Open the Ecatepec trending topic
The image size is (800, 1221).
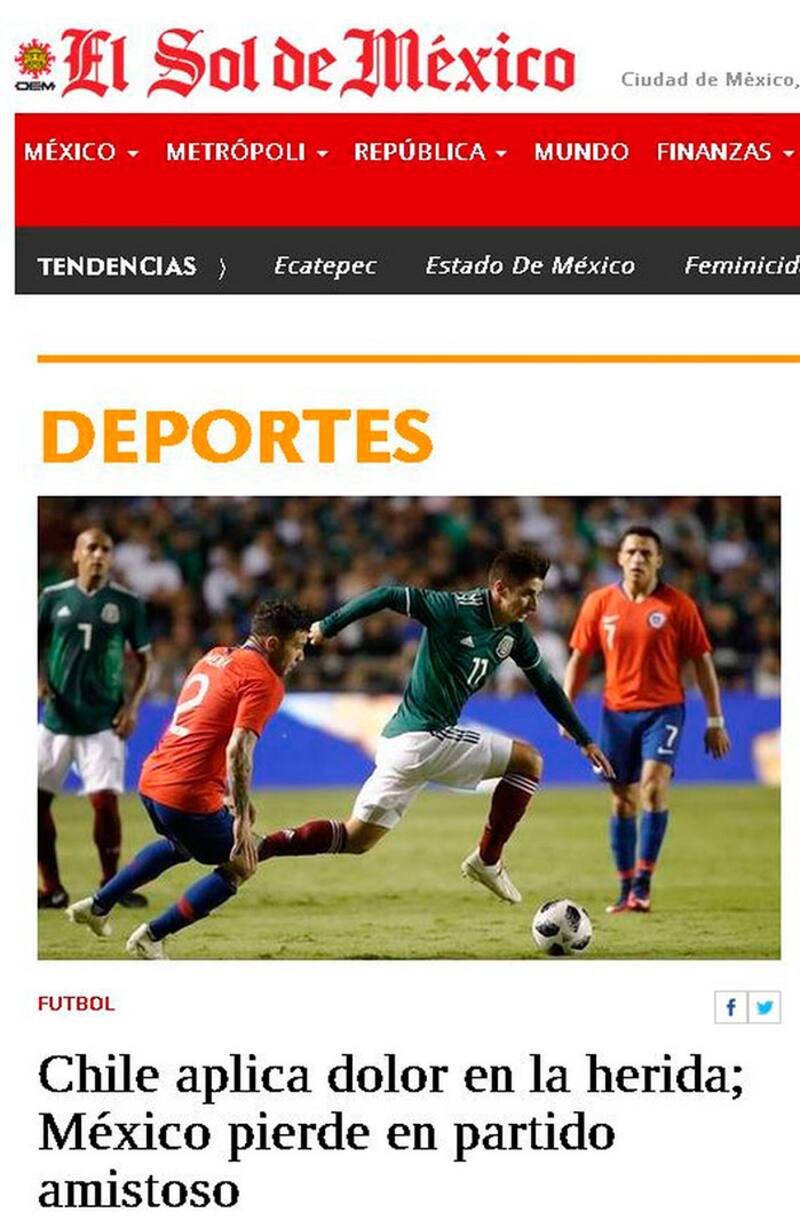pos(325,266)
